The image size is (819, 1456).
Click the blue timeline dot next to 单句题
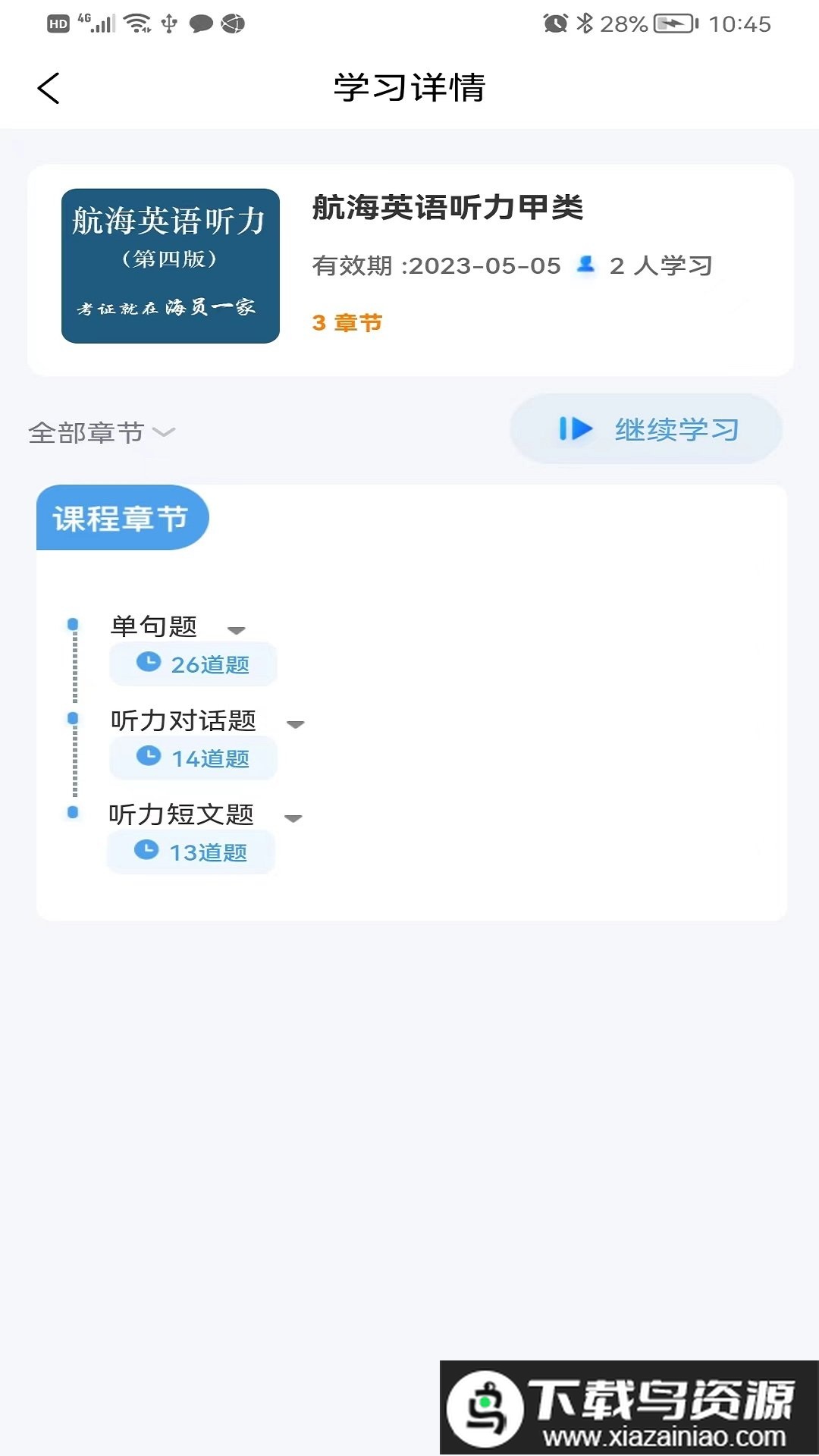click(73, 623)
